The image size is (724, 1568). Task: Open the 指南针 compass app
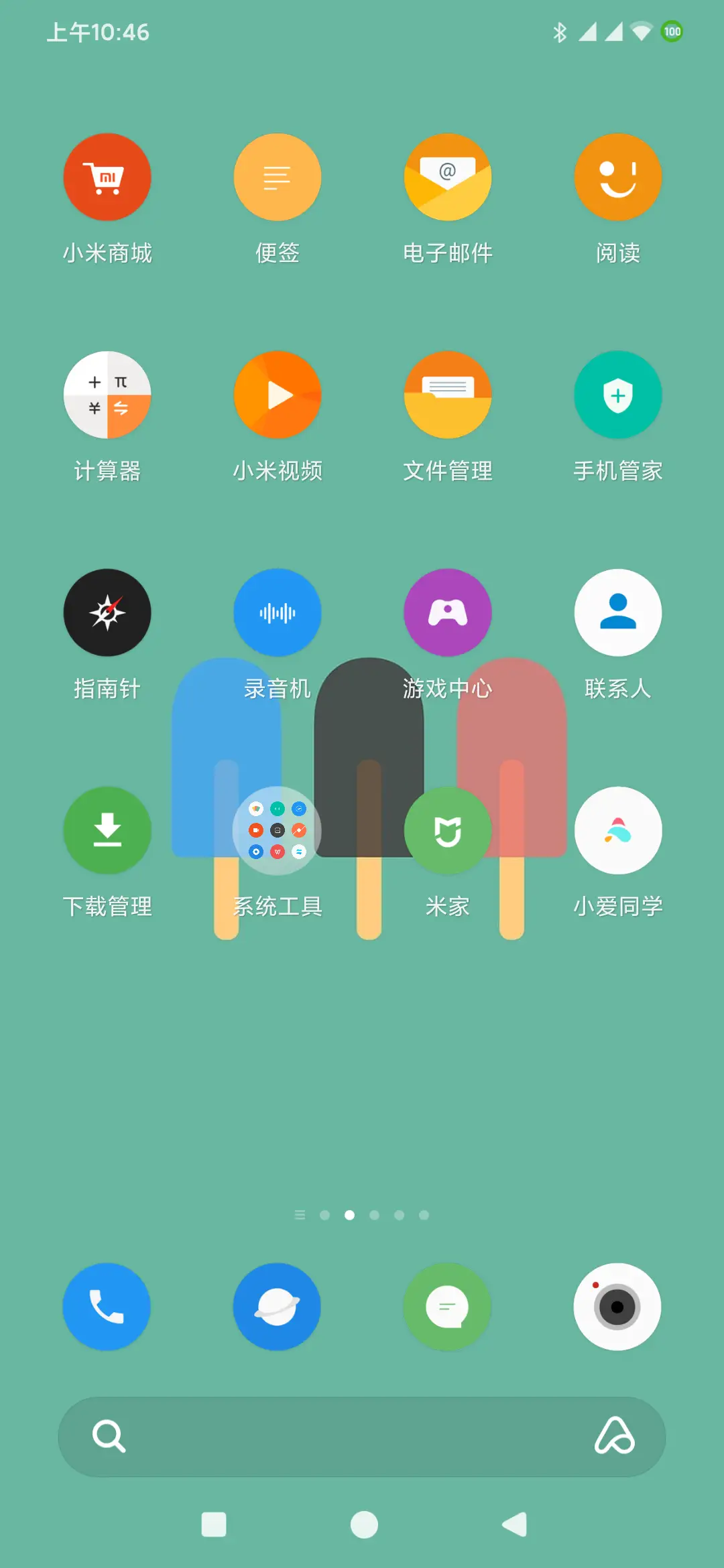[107, 612]
